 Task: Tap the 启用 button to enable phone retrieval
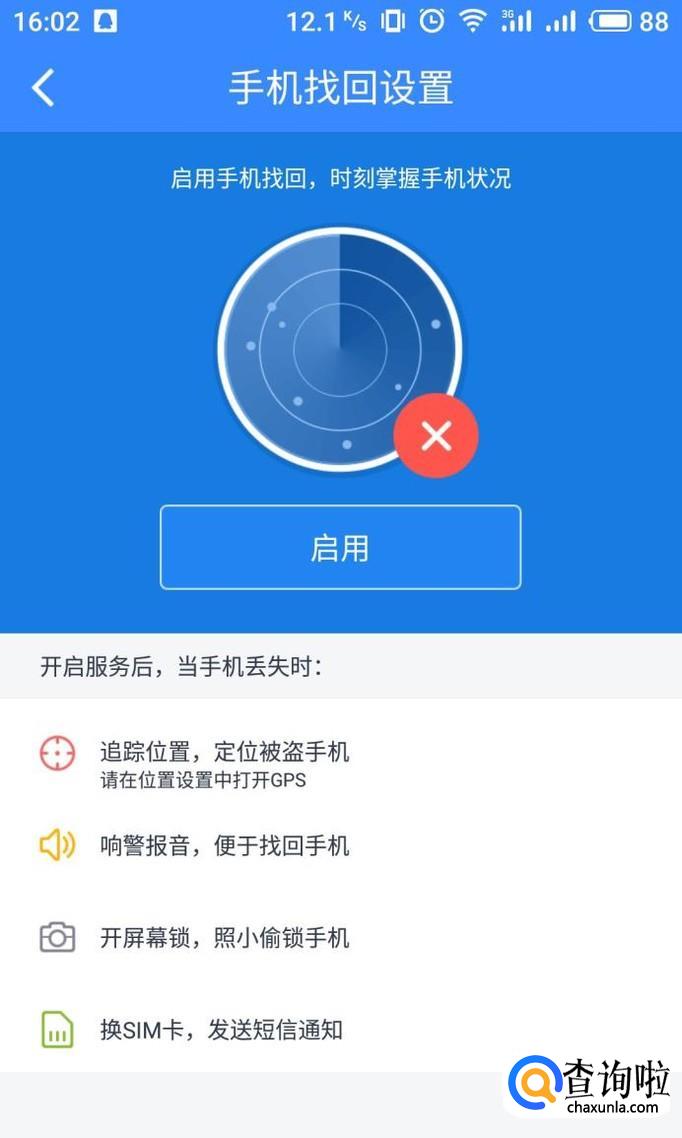pos(340,547)
